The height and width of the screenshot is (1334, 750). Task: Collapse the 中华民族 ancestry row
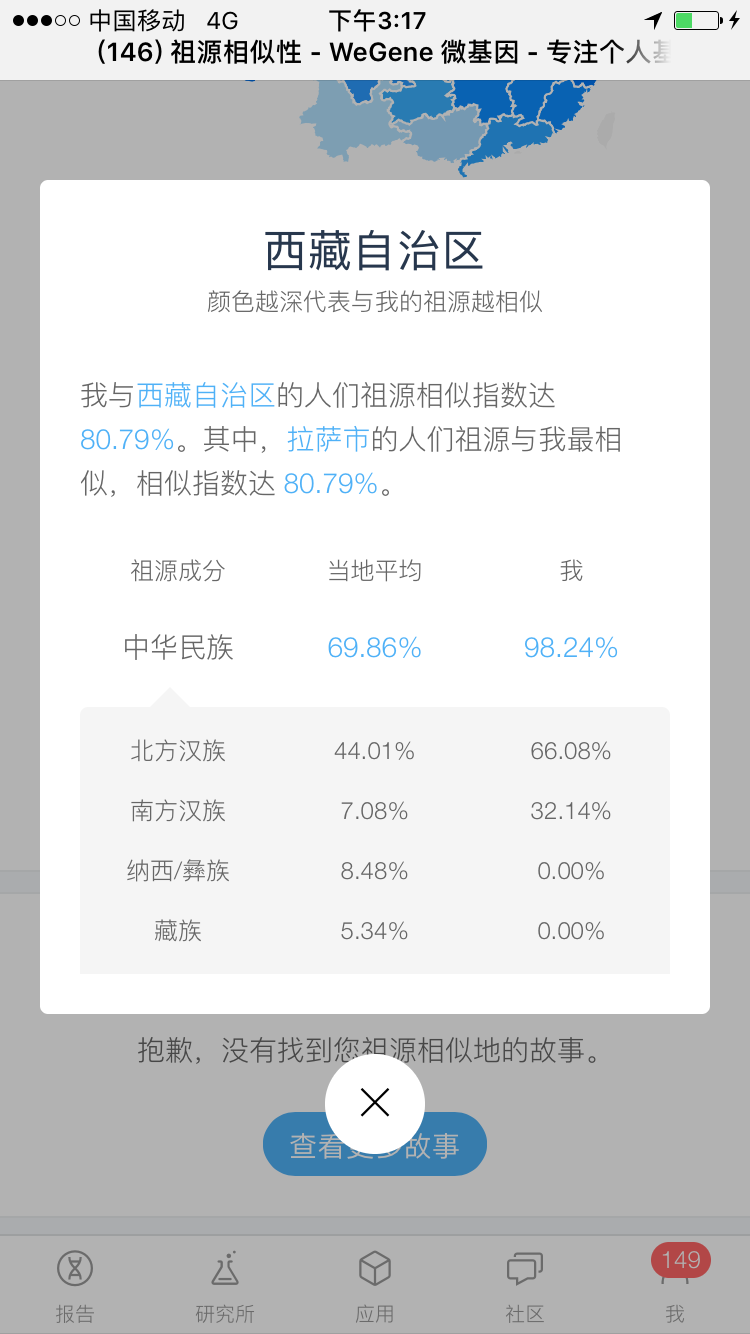coord(375,648)
